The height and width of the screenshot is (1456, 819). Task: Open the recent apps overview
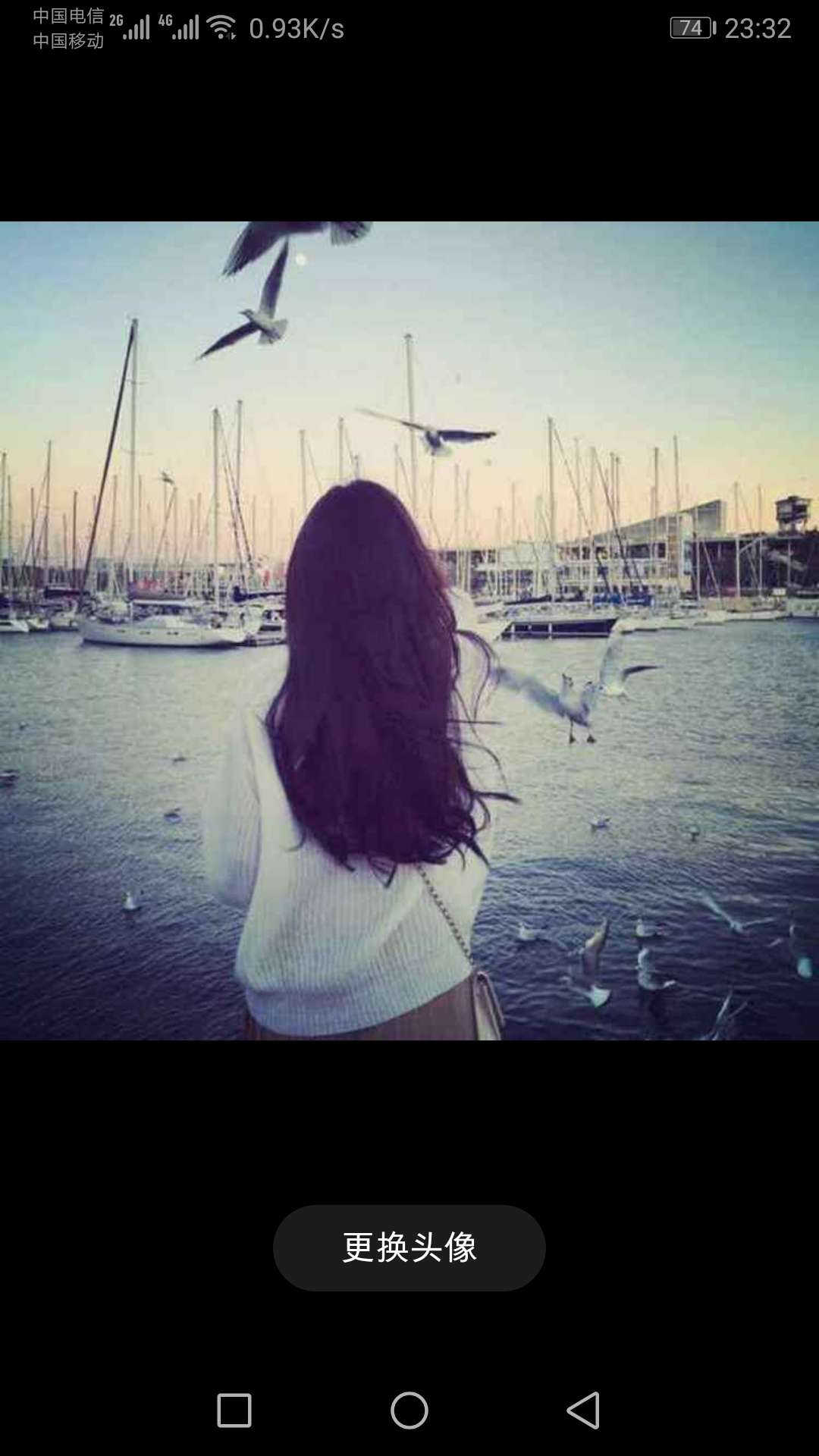pyautogui.click(x=234, y=1410)
